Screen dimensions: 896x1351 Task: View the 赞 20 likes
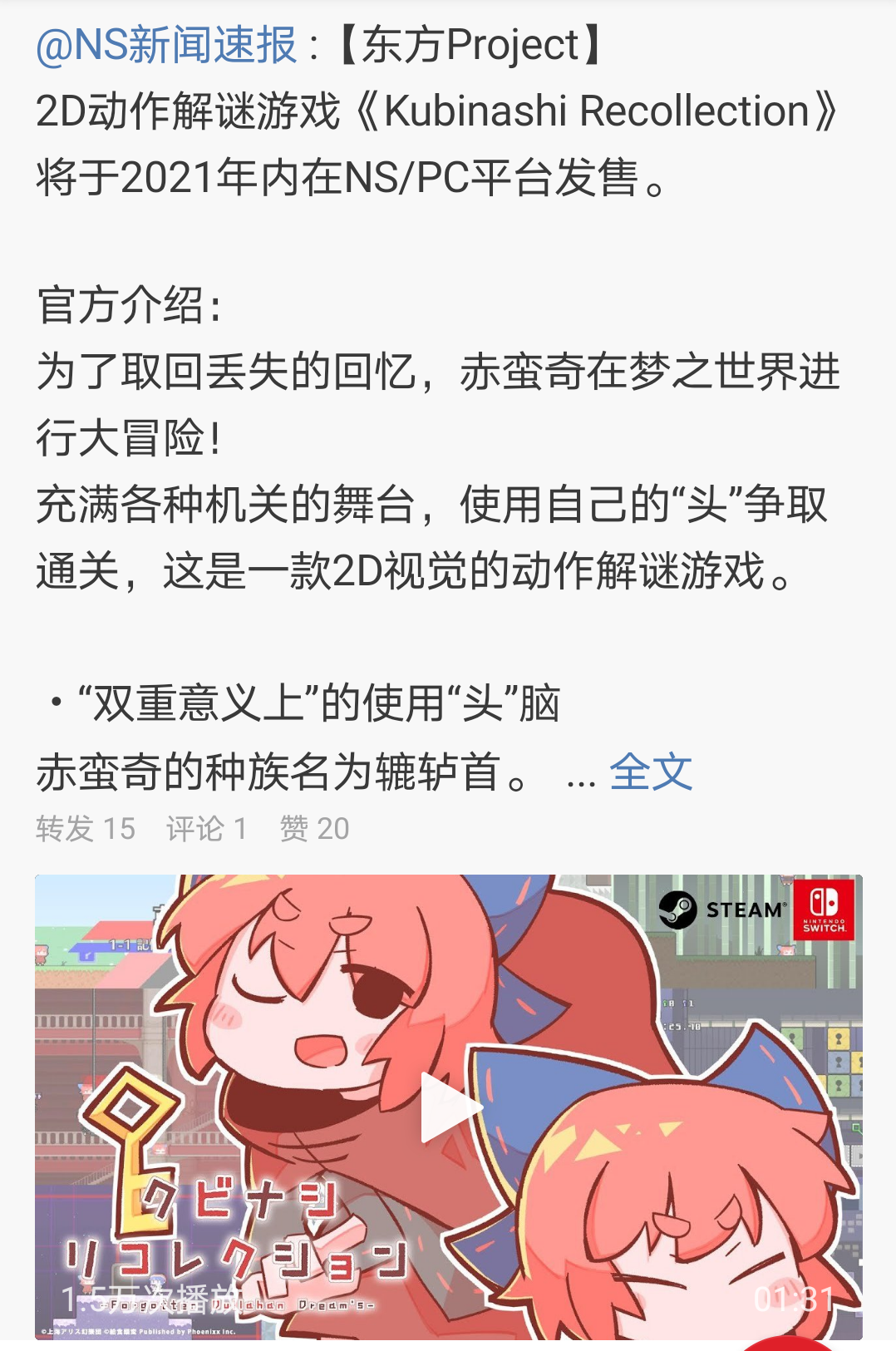[x=314, y=829]
